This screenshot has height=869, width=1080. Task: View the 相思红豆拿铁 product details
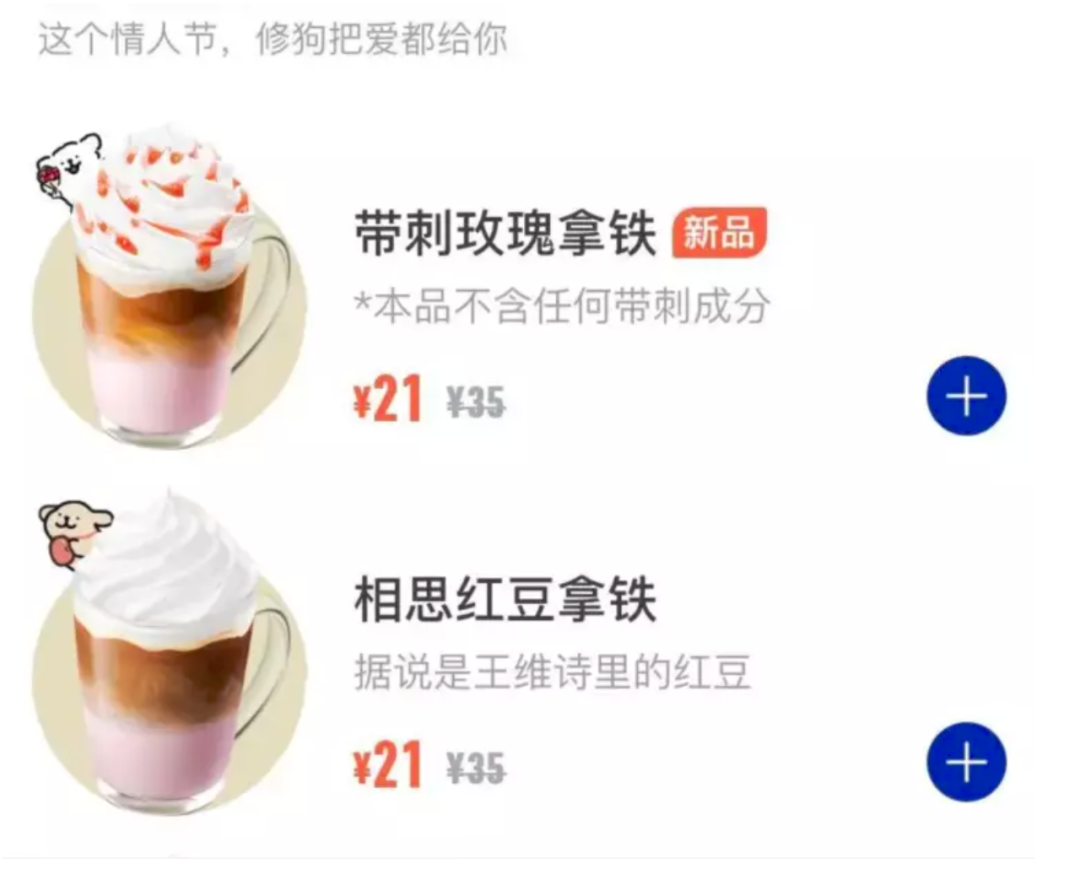[505, 603]
